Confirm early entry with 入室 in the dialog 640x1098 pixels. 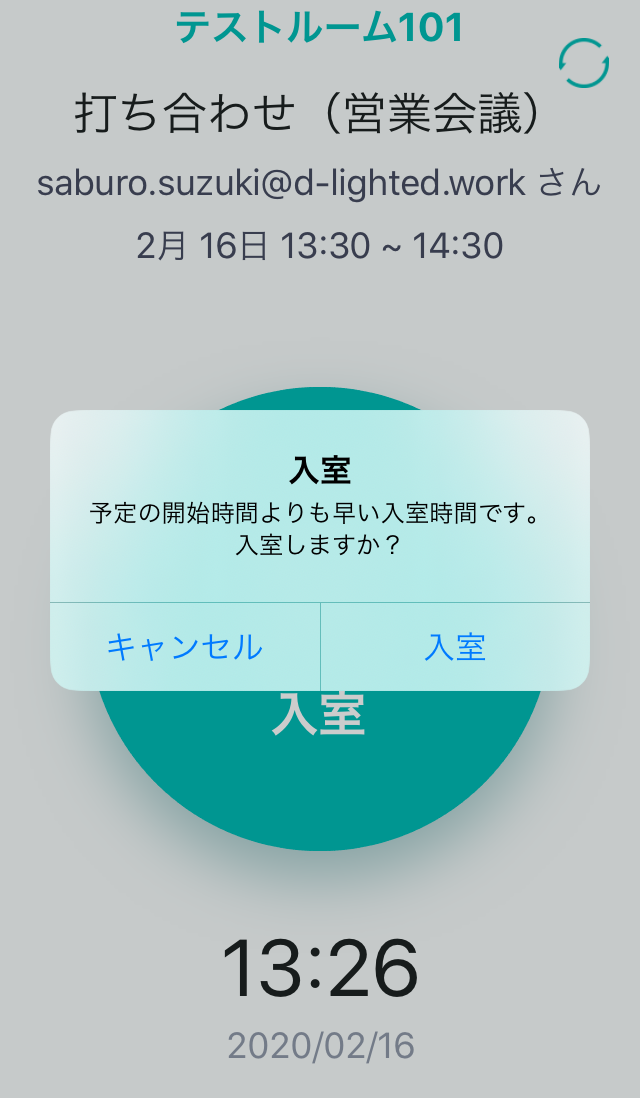[455, 646]
